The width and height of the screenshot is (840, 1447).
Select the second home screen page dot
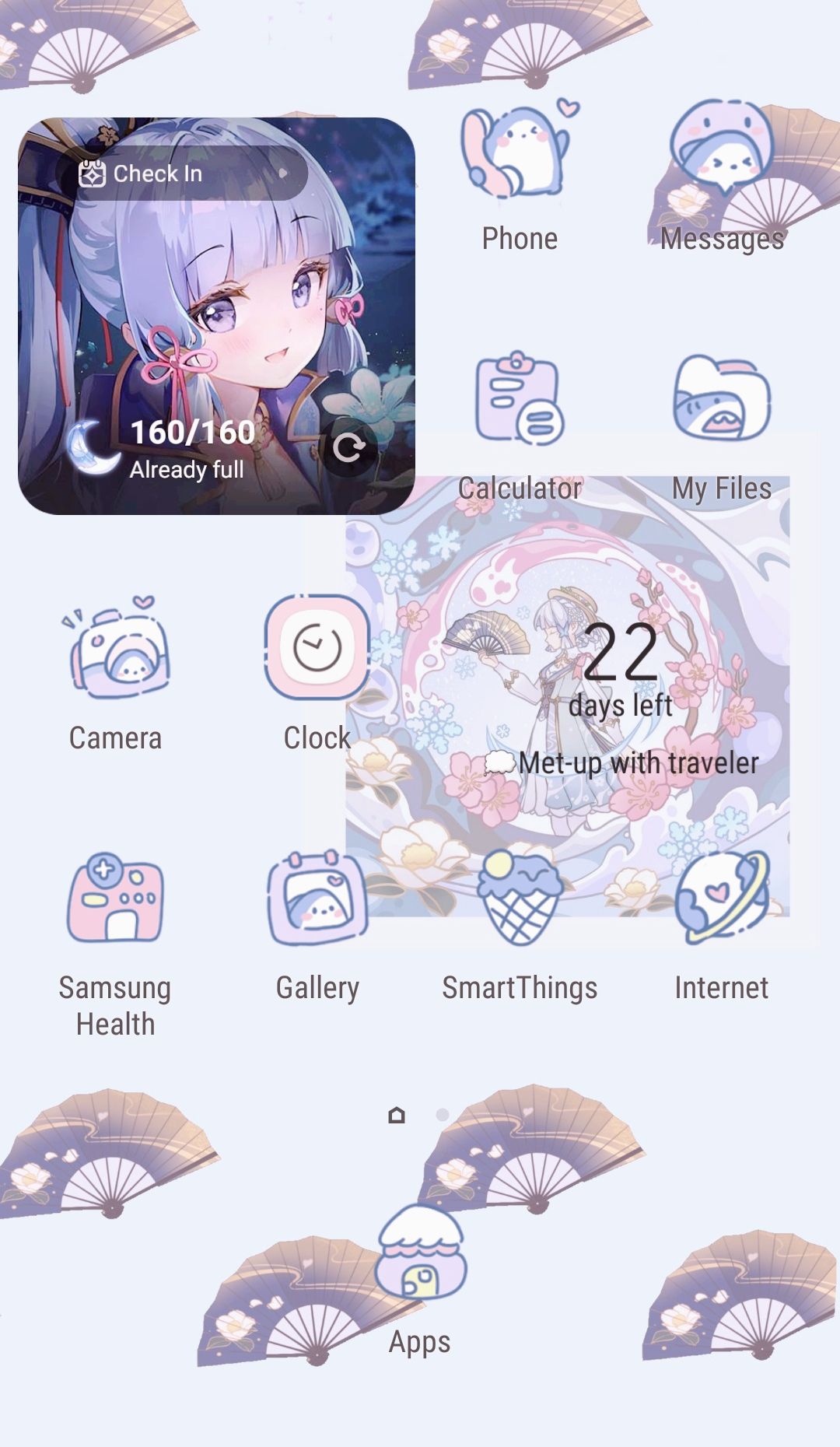(443, 1116)
